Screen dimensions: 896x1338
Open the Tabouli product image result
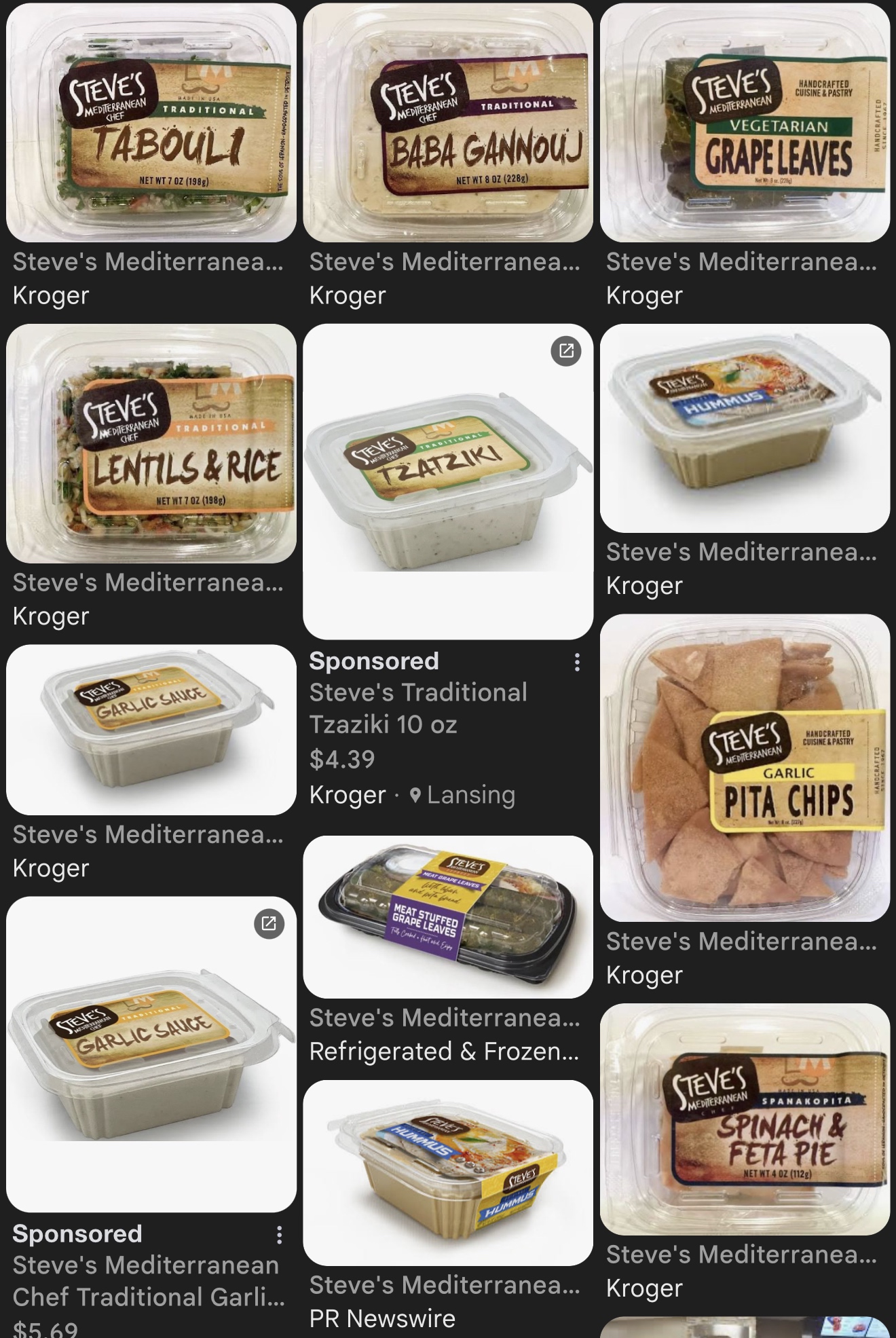151,123
